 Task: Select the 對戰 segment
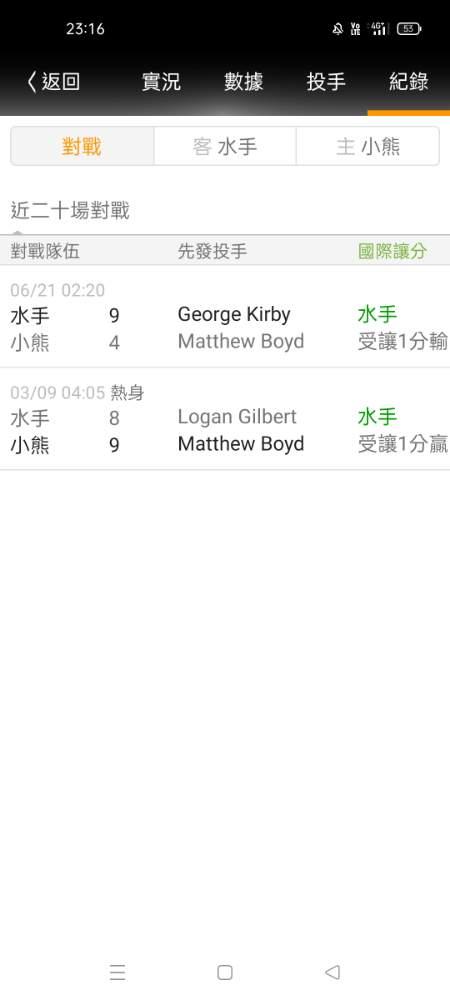point(82,147)
